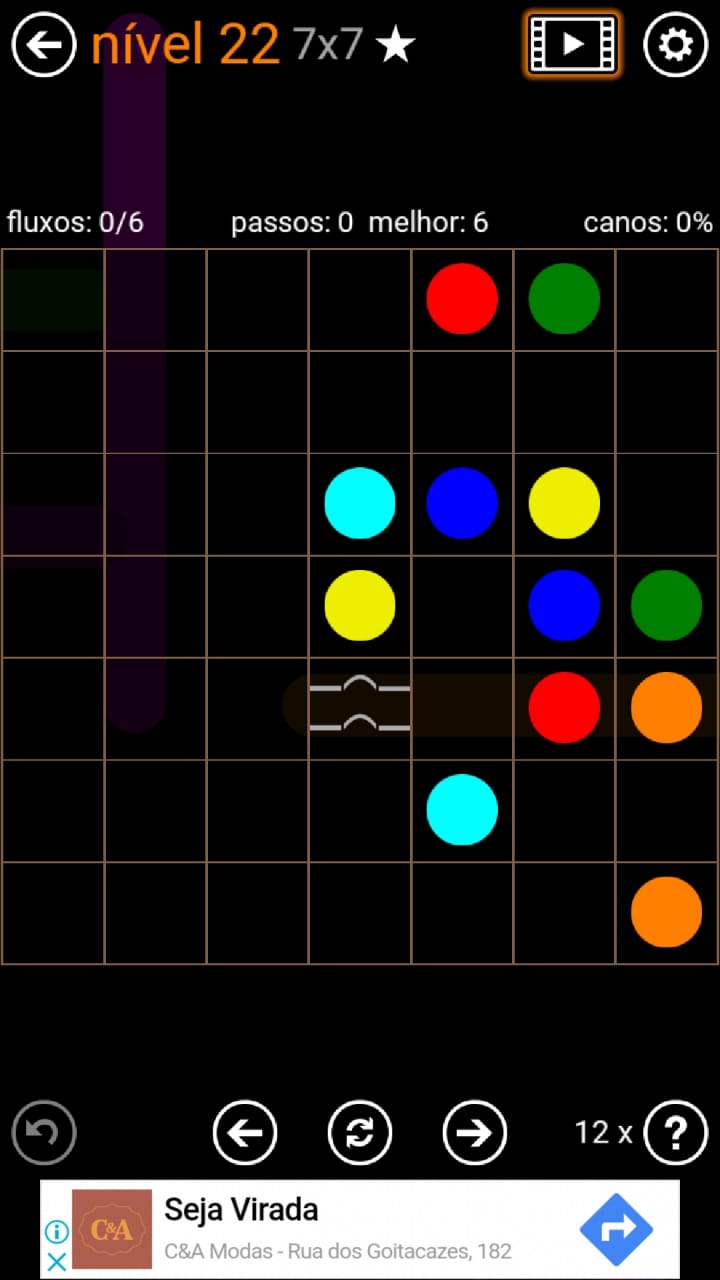The height and width of the screenshot is (1280, 720).
Task: Select the green dot in the top row
Action: coord(564,299)
